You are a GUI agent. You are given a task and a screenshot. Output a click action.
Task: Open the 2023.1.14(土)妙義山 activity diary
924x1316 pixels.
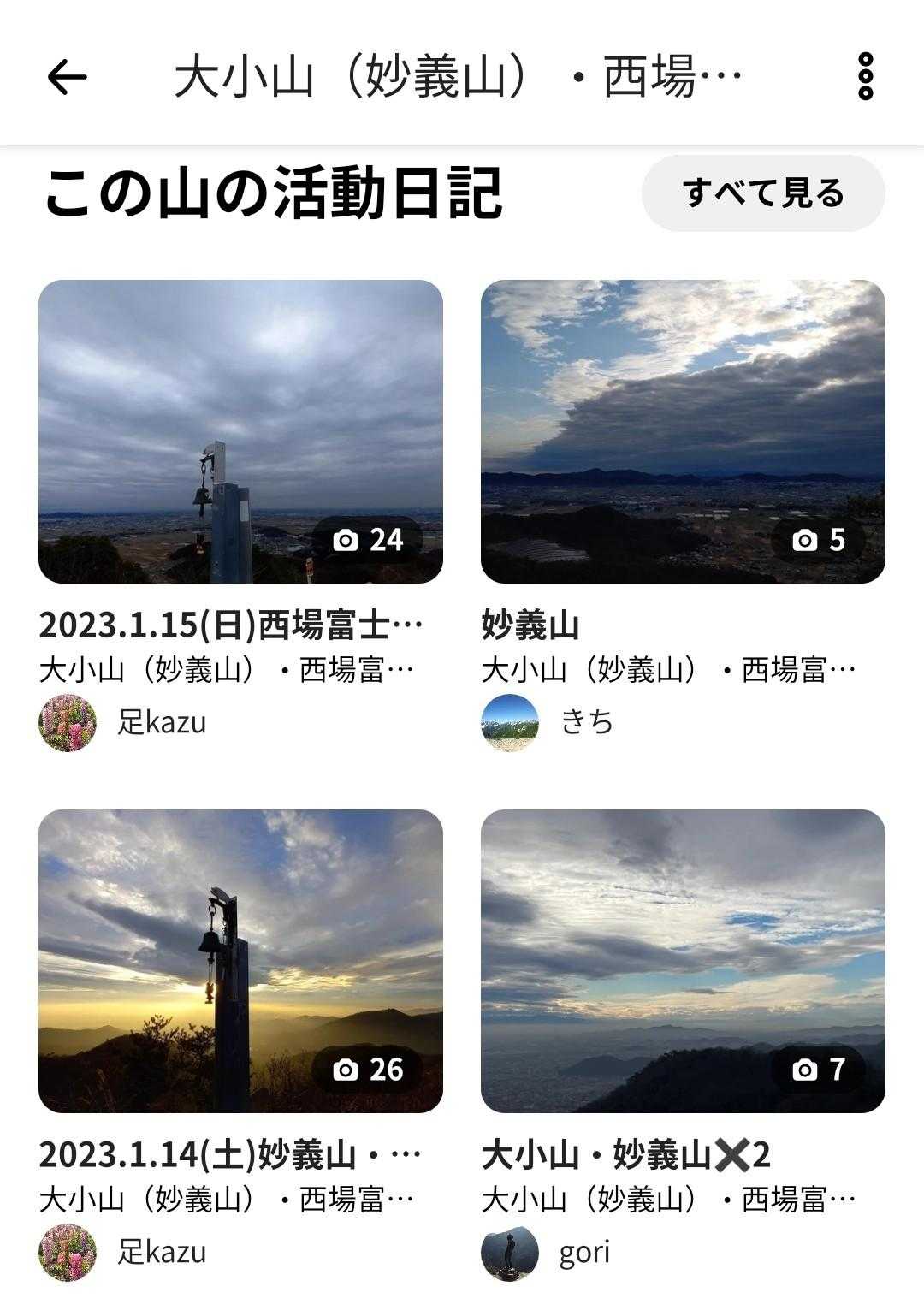[x=240, y=961]
